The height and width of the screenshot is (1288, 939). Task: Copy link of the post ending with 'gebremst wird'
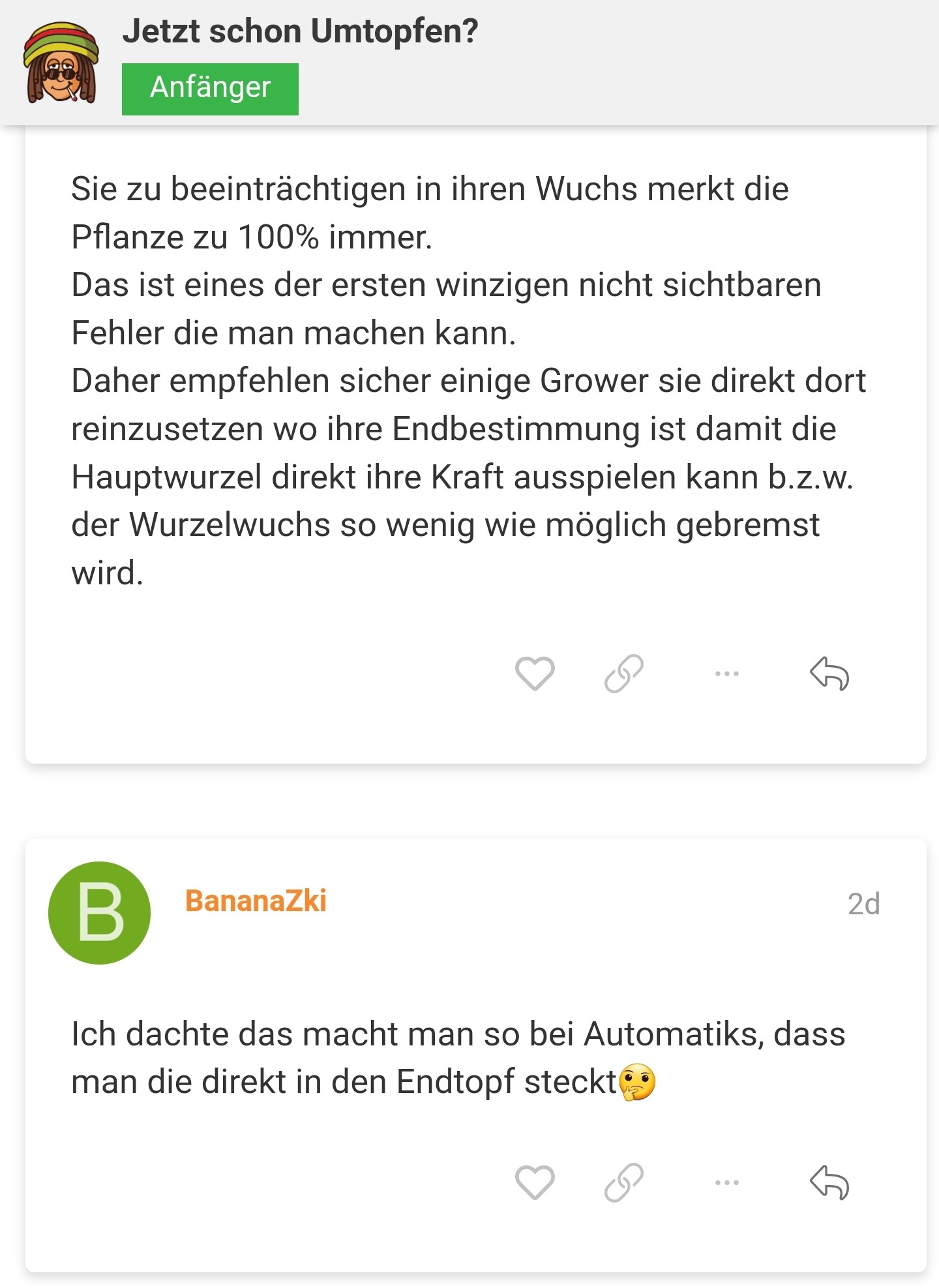[623, 673]
